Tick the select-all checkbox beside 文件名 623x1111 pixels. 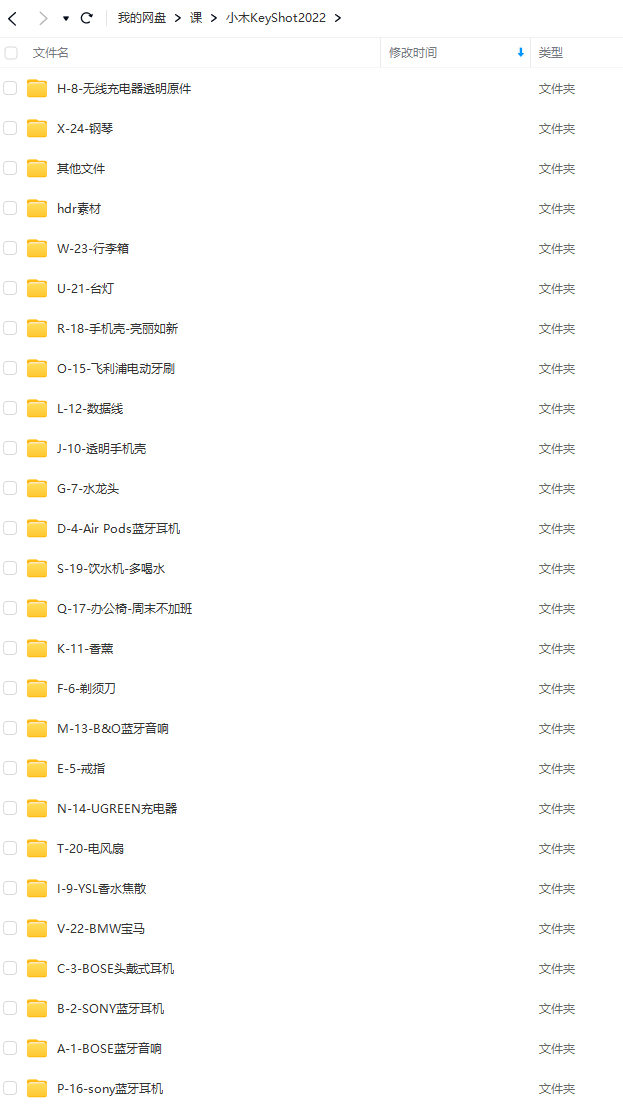[11, 53]
